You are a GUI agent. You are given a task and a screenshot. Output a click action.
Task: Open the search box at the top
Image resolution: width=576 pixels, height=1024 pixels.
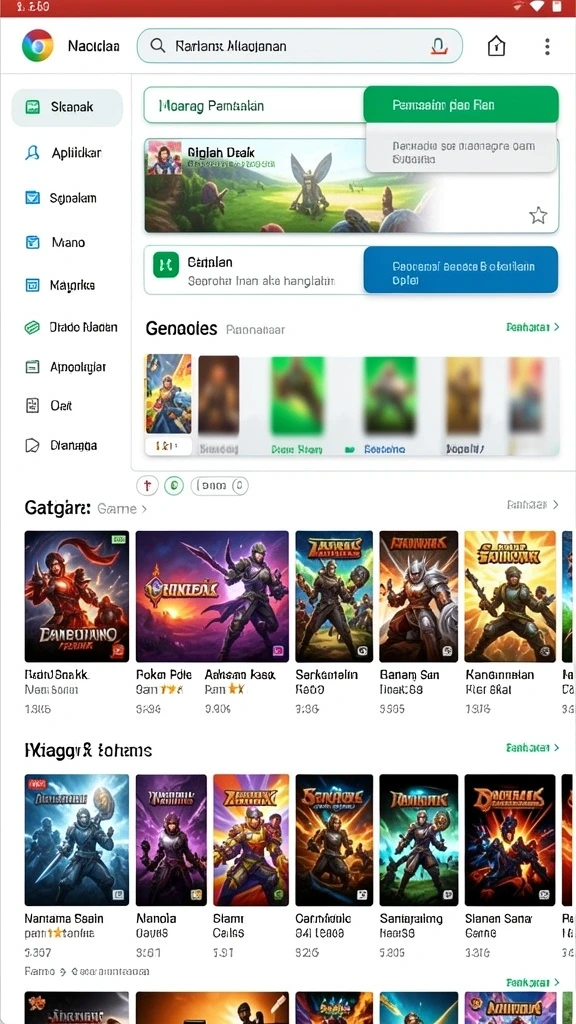(299, 46)
